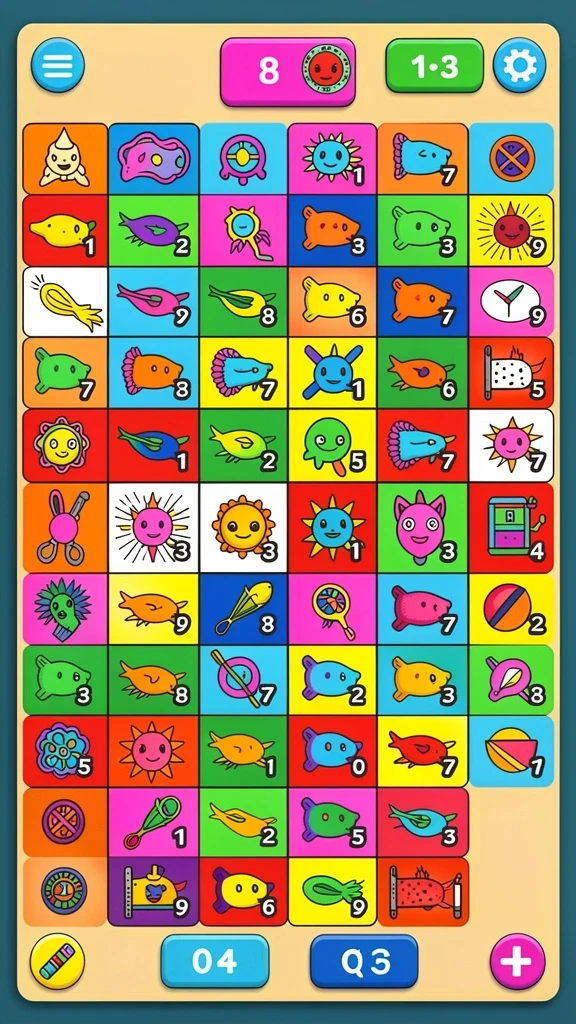Screen dimensions: 576x1024
Task: Select the red tile with fish numbered 0
Action: tap(332, 751)
